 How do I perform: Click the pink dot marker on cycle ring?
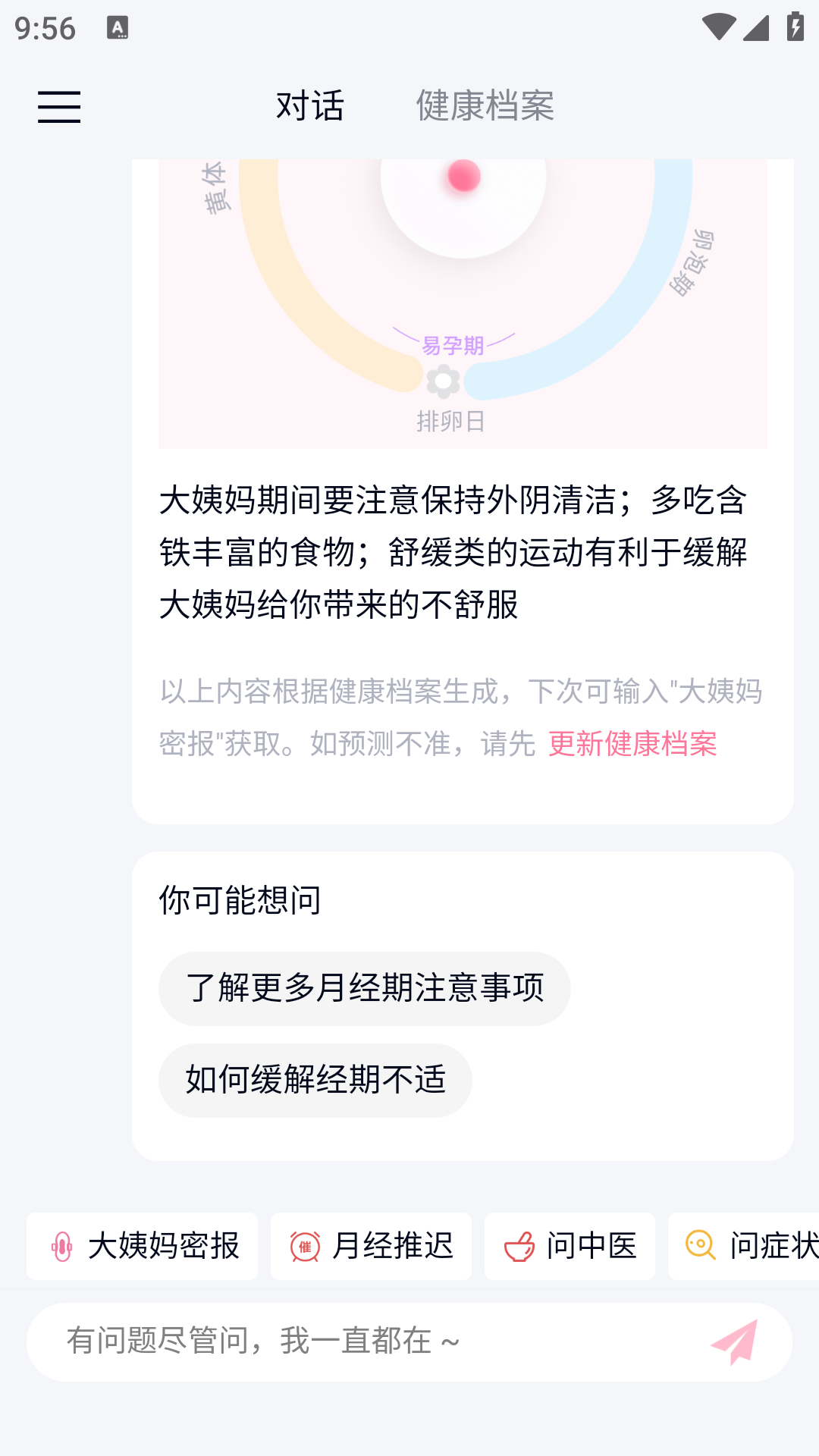click(463, 176)
